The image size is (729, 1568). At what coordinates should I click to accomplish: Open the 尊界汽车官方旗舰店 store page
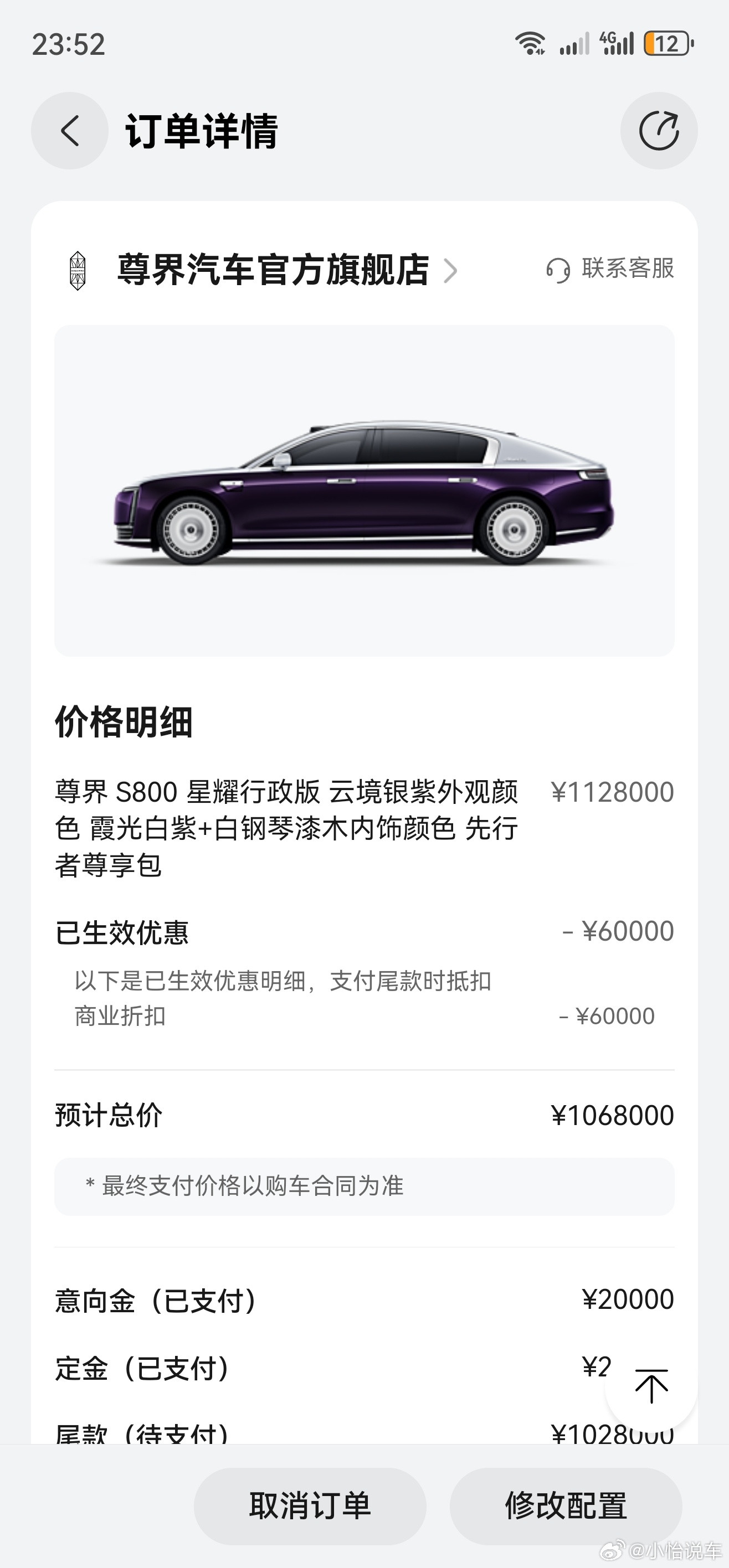pos(274,270)
